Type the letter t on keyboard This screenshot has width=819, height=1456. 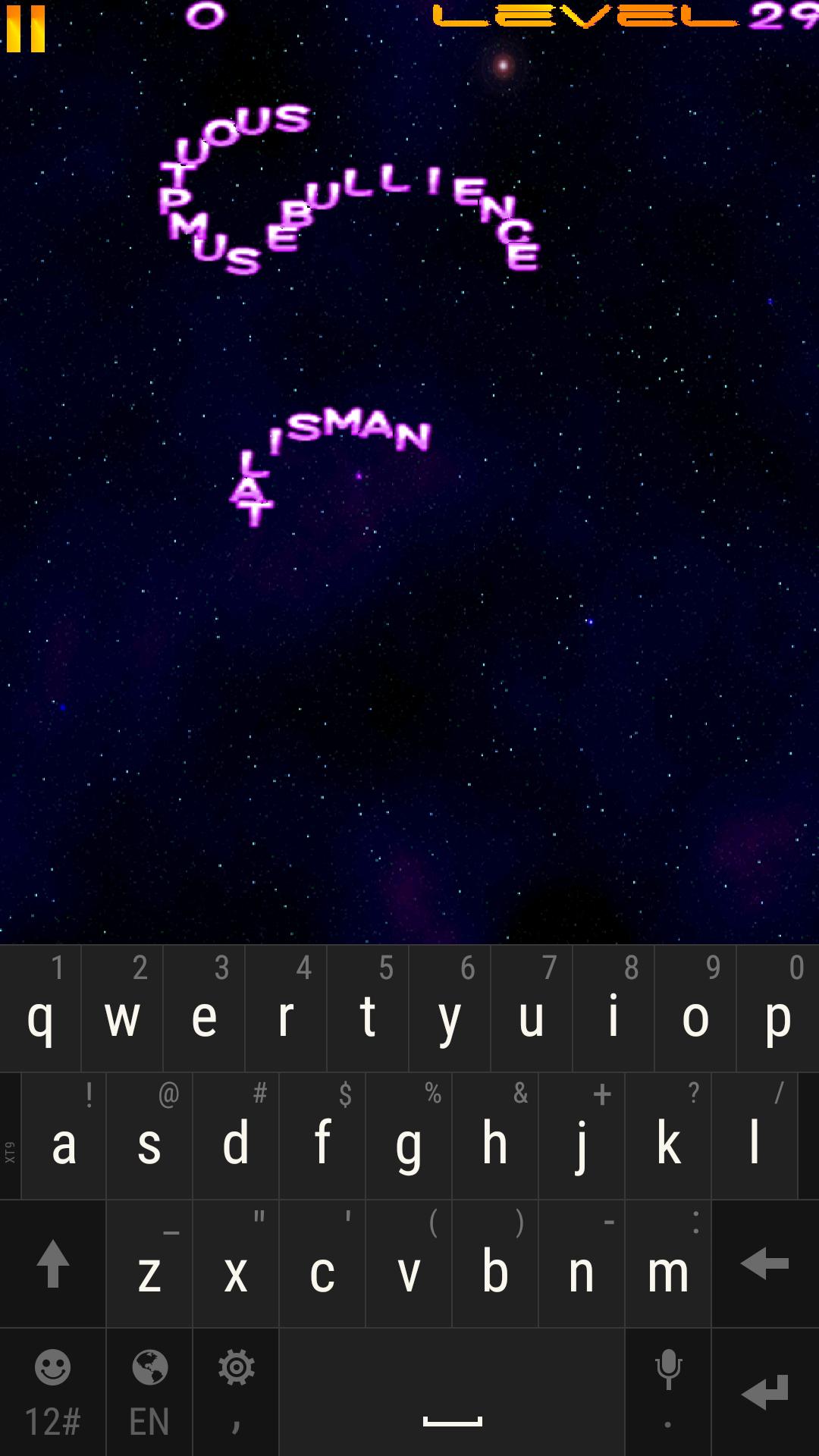pos(368,1010)
